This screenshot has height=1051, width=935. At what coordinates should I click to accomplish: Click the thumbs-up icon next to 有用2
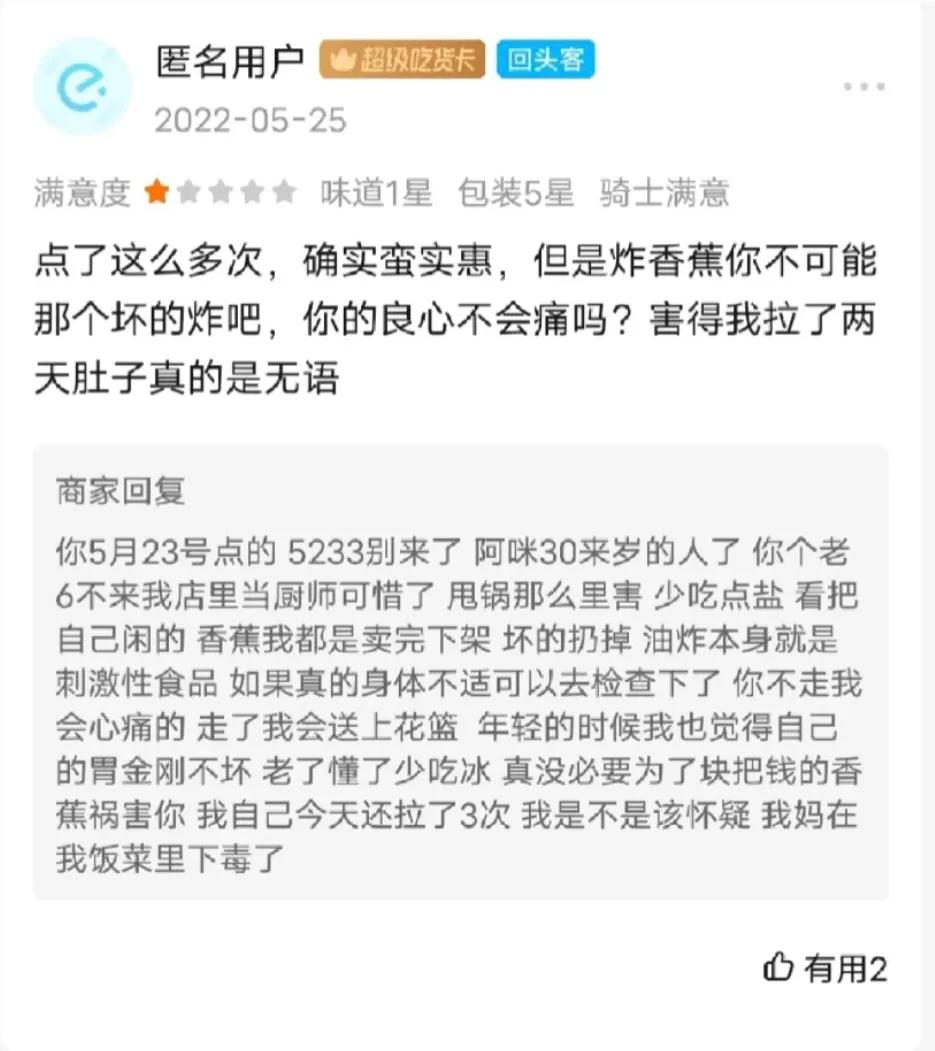tap(778, 966)
